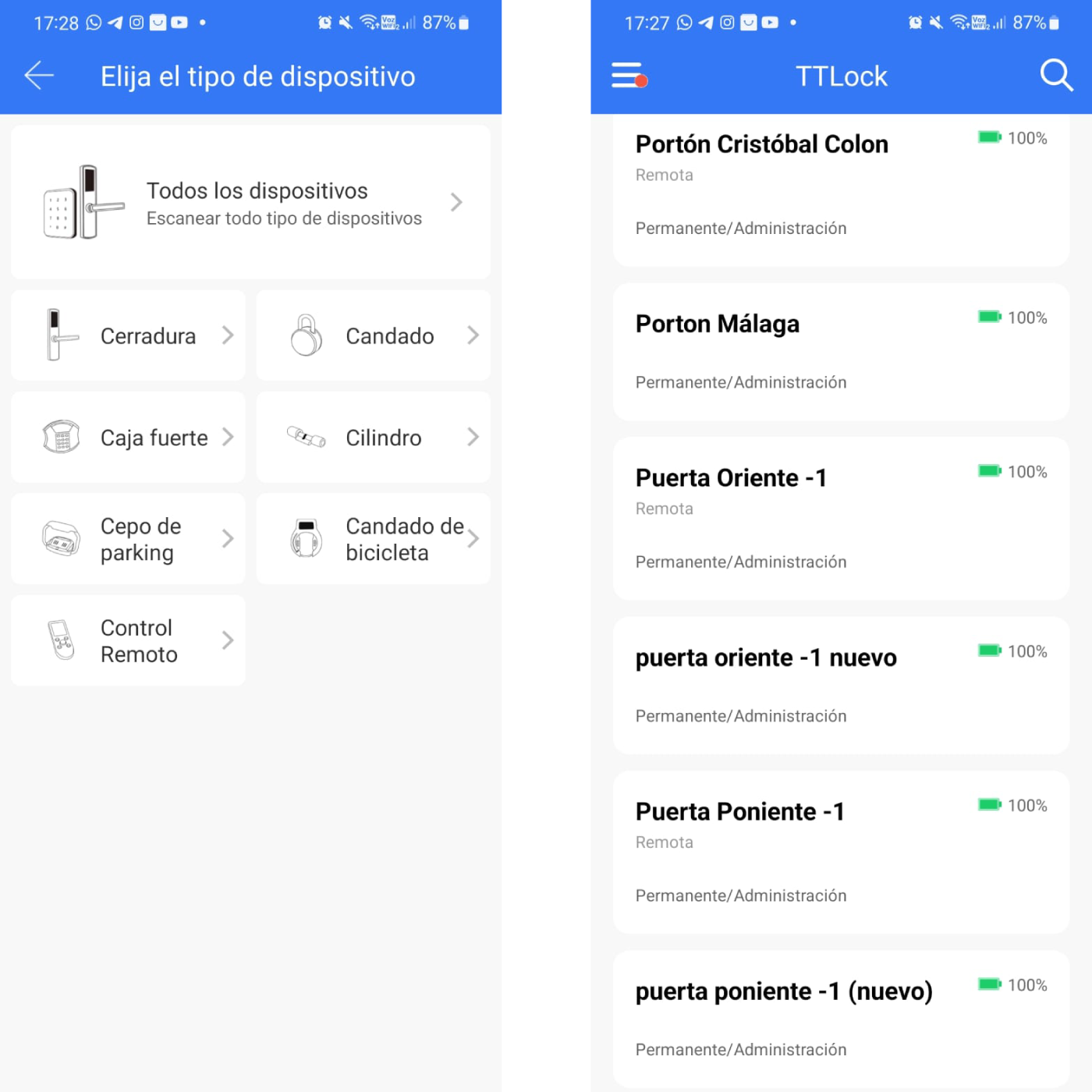Open Puerta Oriente -1 lock card
The height and width of the screenshot is (1092, 1092).
(x=840, y=519)
